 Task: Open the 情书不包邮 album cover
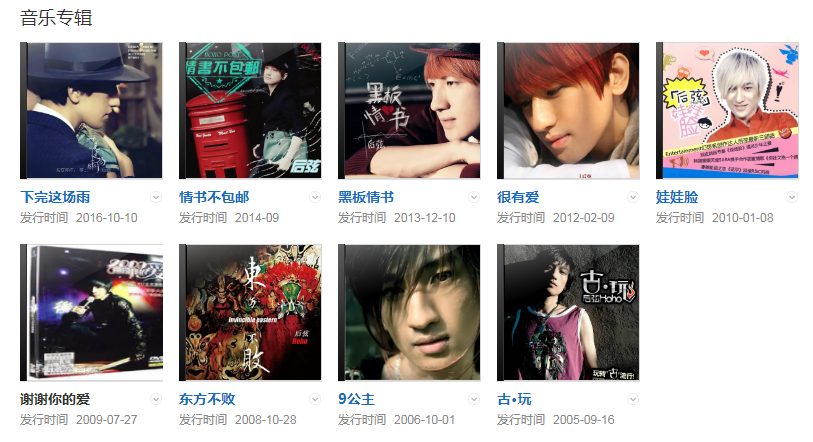coord(250,111)
